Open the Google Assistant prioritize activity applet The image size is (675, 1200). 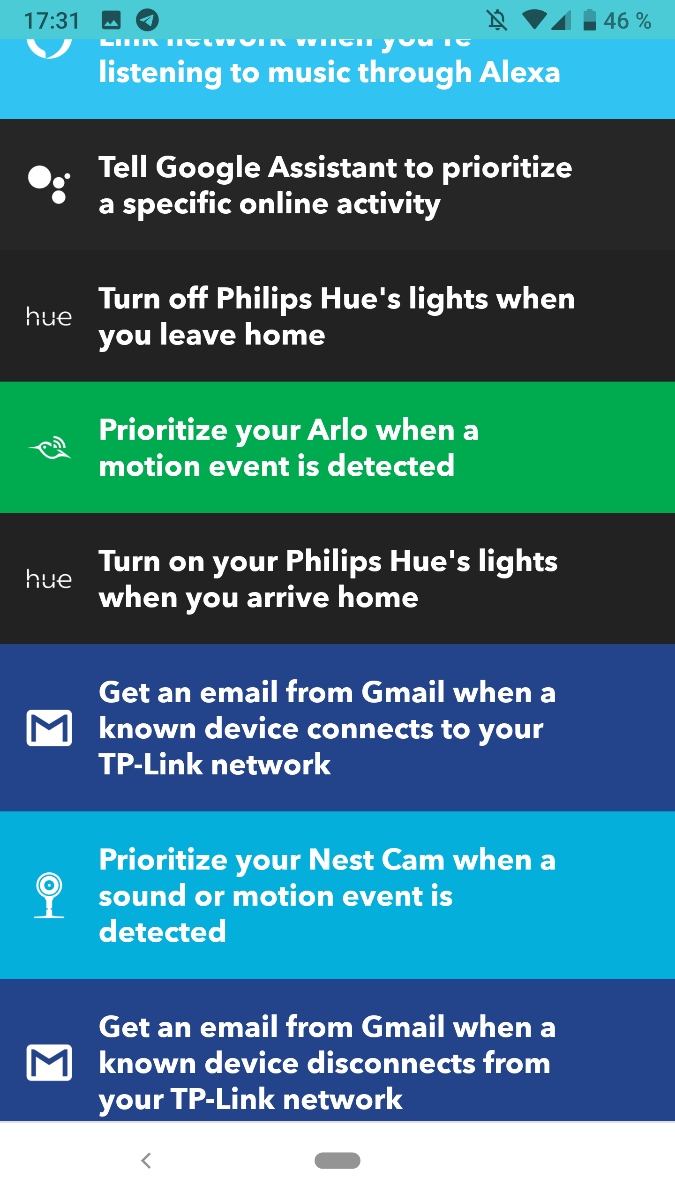click(x=337, y=185)
